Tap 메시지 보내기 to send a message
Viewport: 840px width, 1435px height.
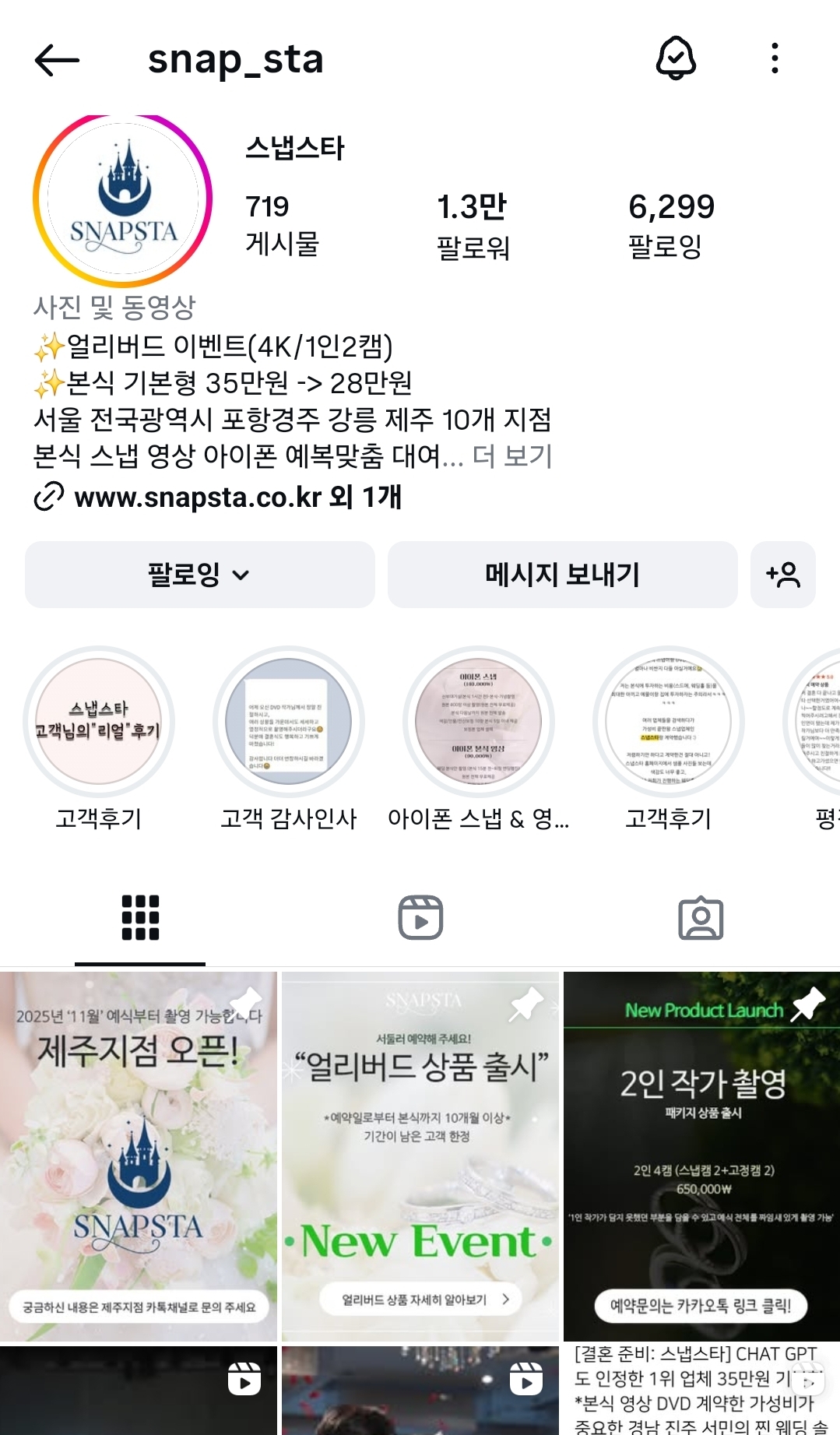click(562, 575)
